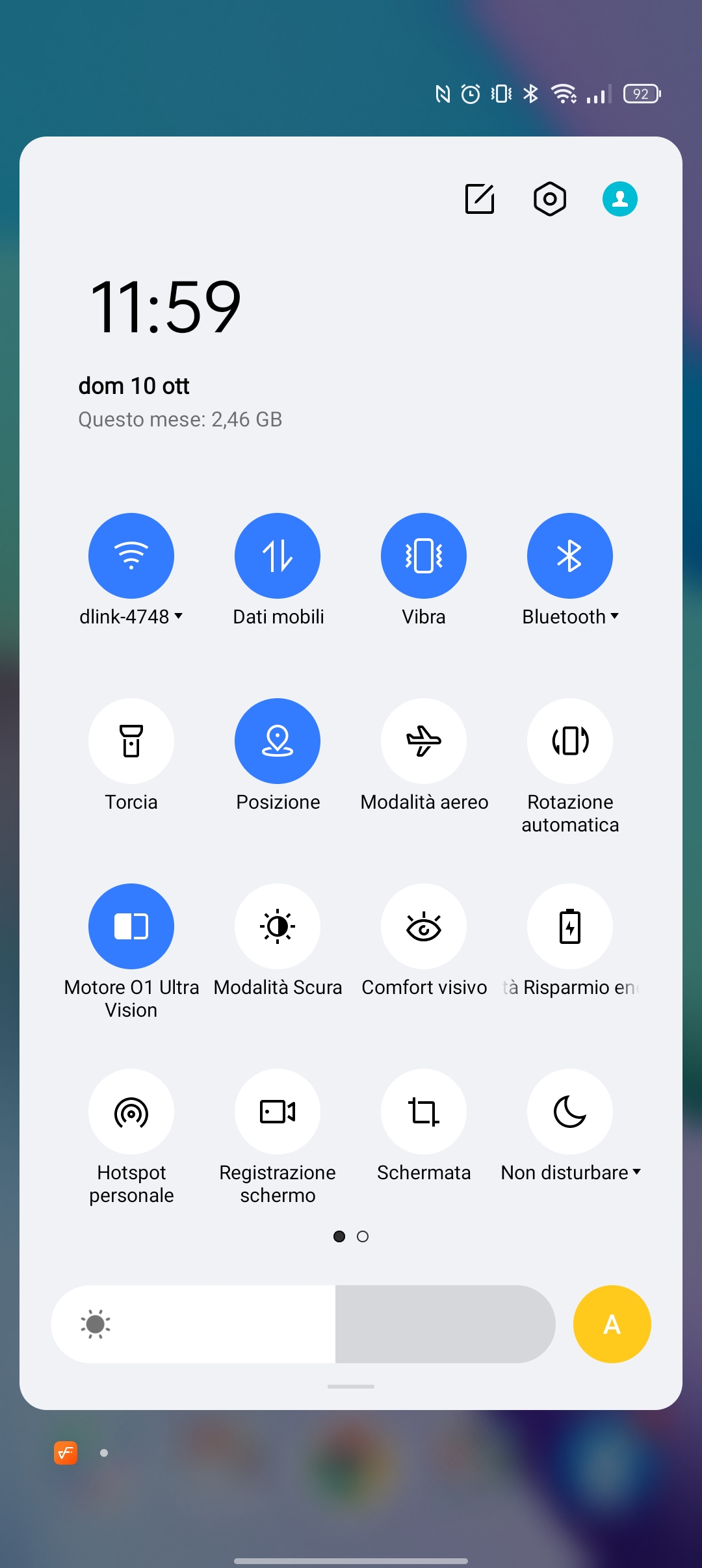702x1568 pixels.
Task: Open the user account avatar
Action: pyautogui.click(x=620, y=199)
